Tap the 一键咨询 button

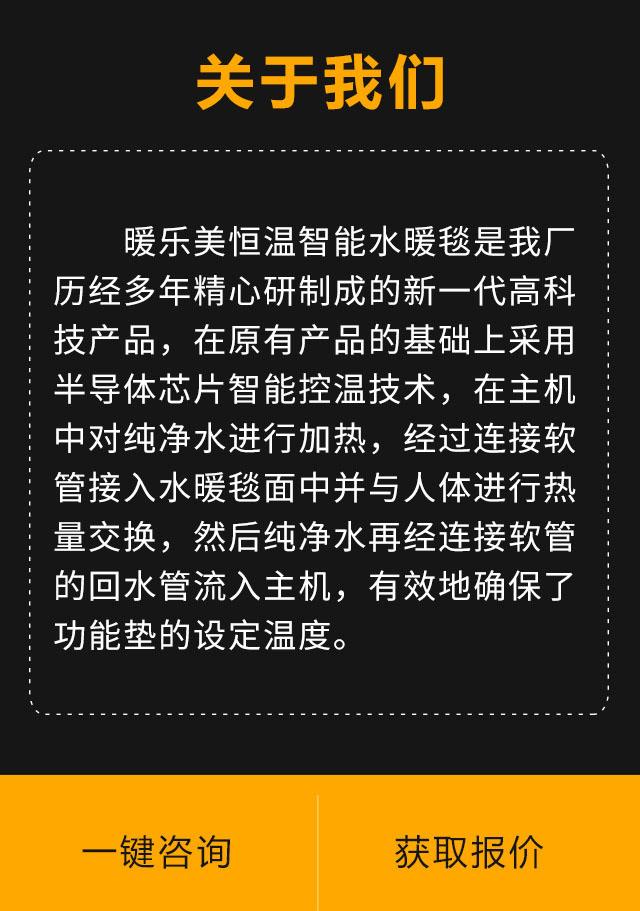click(158, 851)
